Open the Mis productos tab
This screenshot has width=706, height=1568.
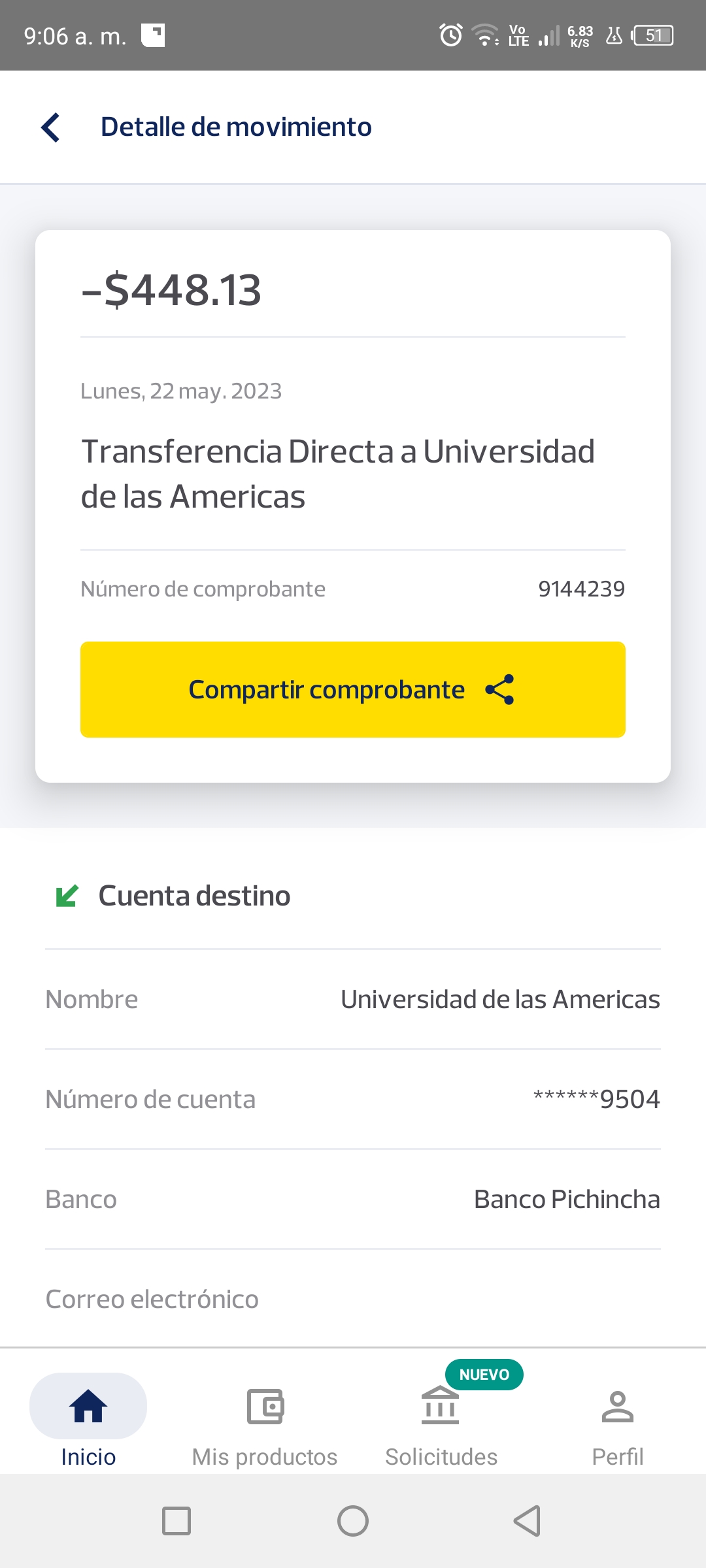click(x=265, y=1421)
